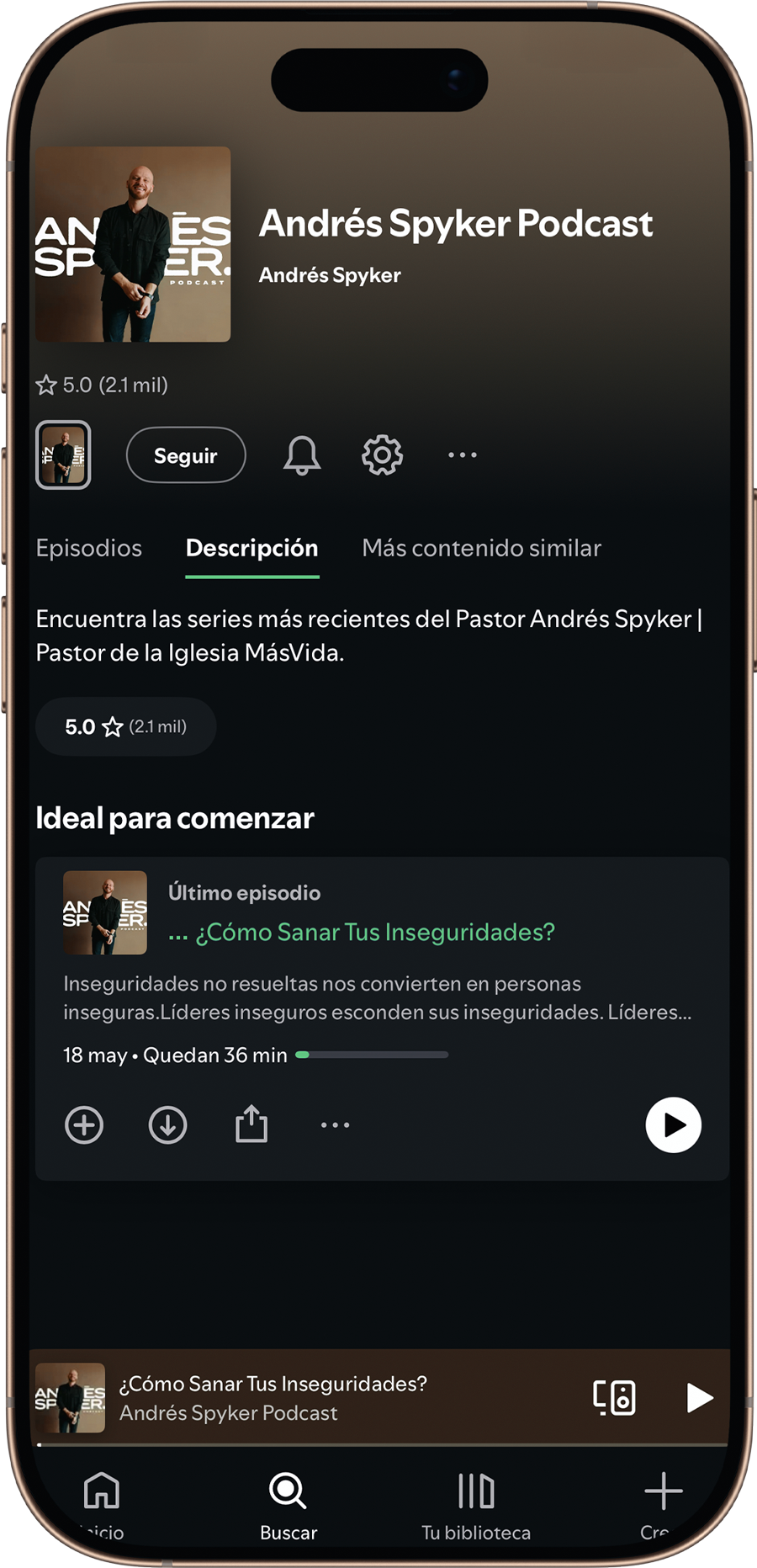Tap the podcast preview thumbnail beside Seguir
The width and height of the screenshot is (757, 1568).
[63, 455]
